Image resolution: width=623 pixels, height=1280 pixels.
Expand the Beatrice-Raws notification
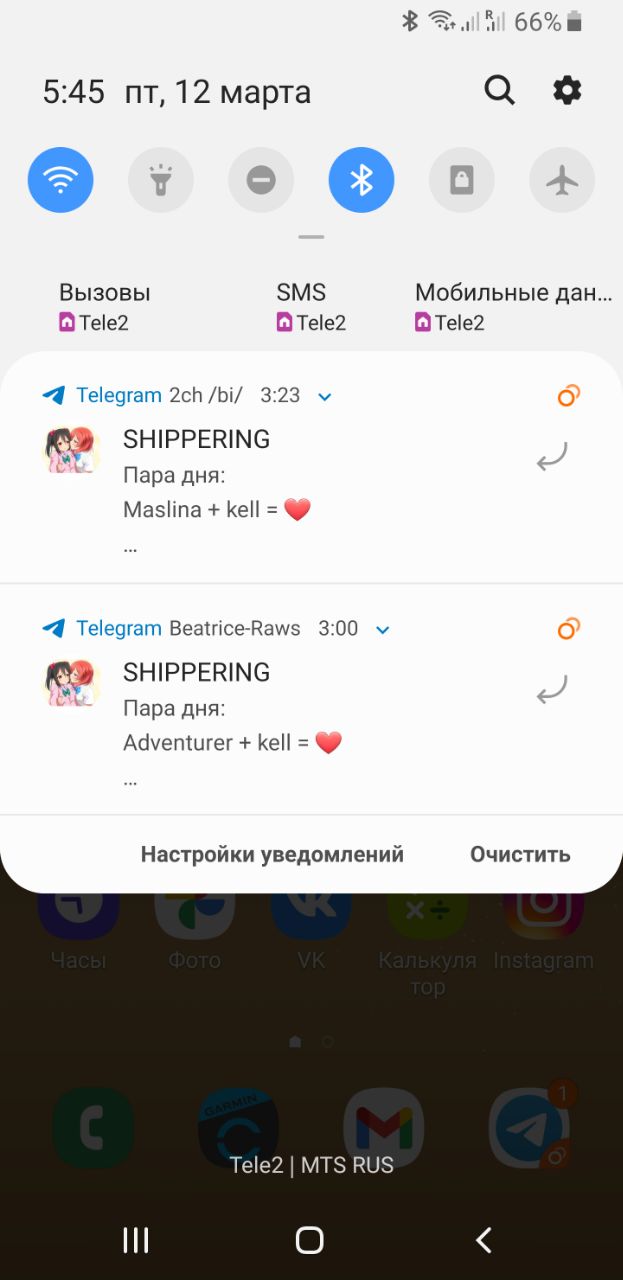(x=382, y=630)
